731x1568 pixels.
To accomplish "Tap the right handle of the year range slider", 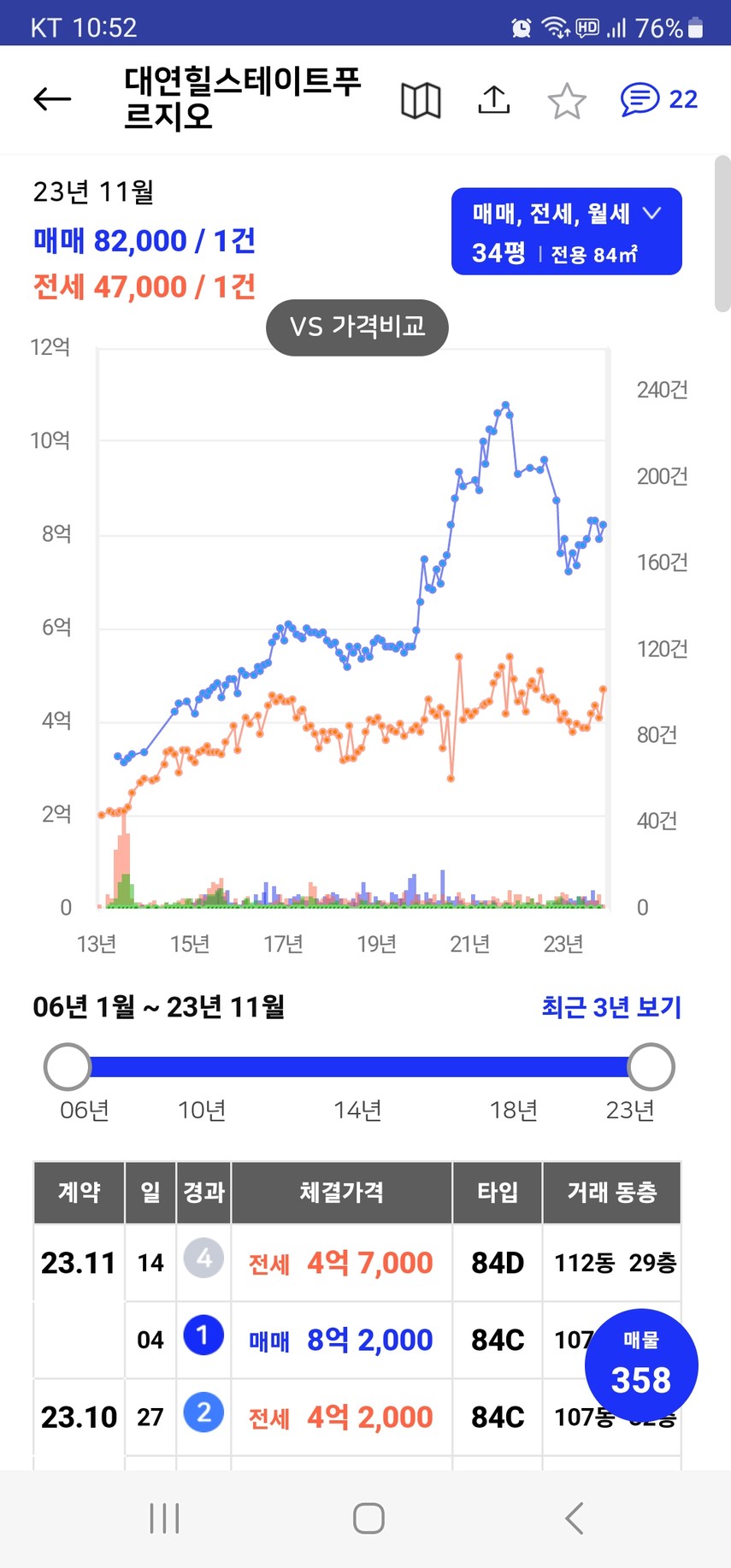I will pyautogui.click(x=651, y=1067).
